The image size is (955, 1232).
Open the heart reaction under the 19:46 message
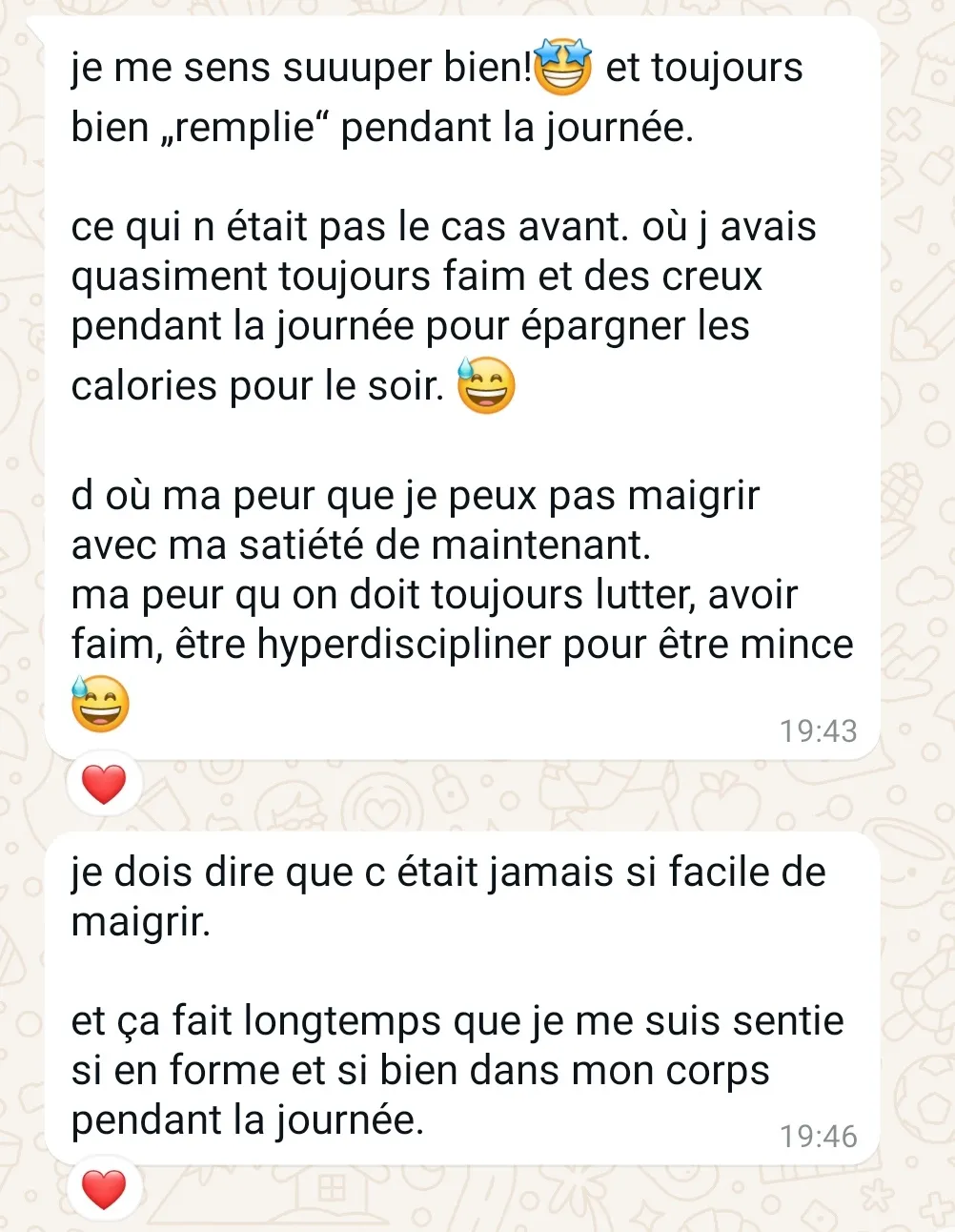click(104, 1188)
